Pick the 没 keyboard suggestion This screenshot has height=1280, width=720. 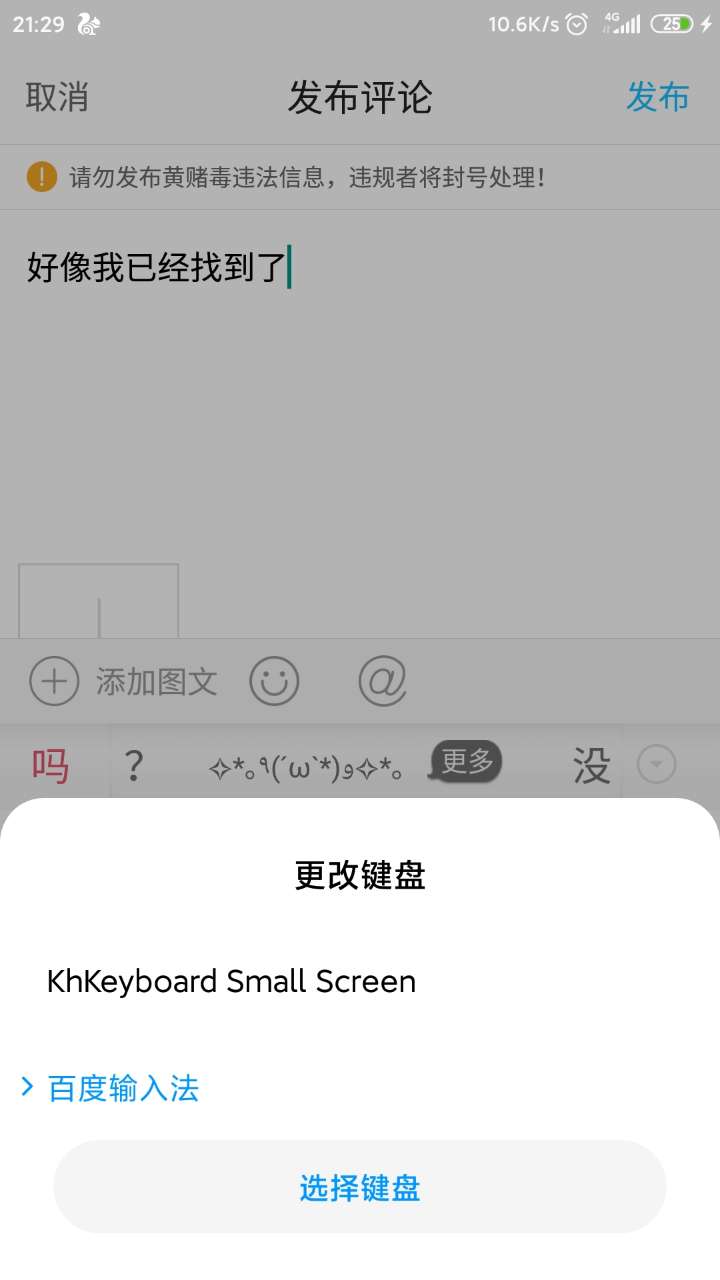coord(591,766)
